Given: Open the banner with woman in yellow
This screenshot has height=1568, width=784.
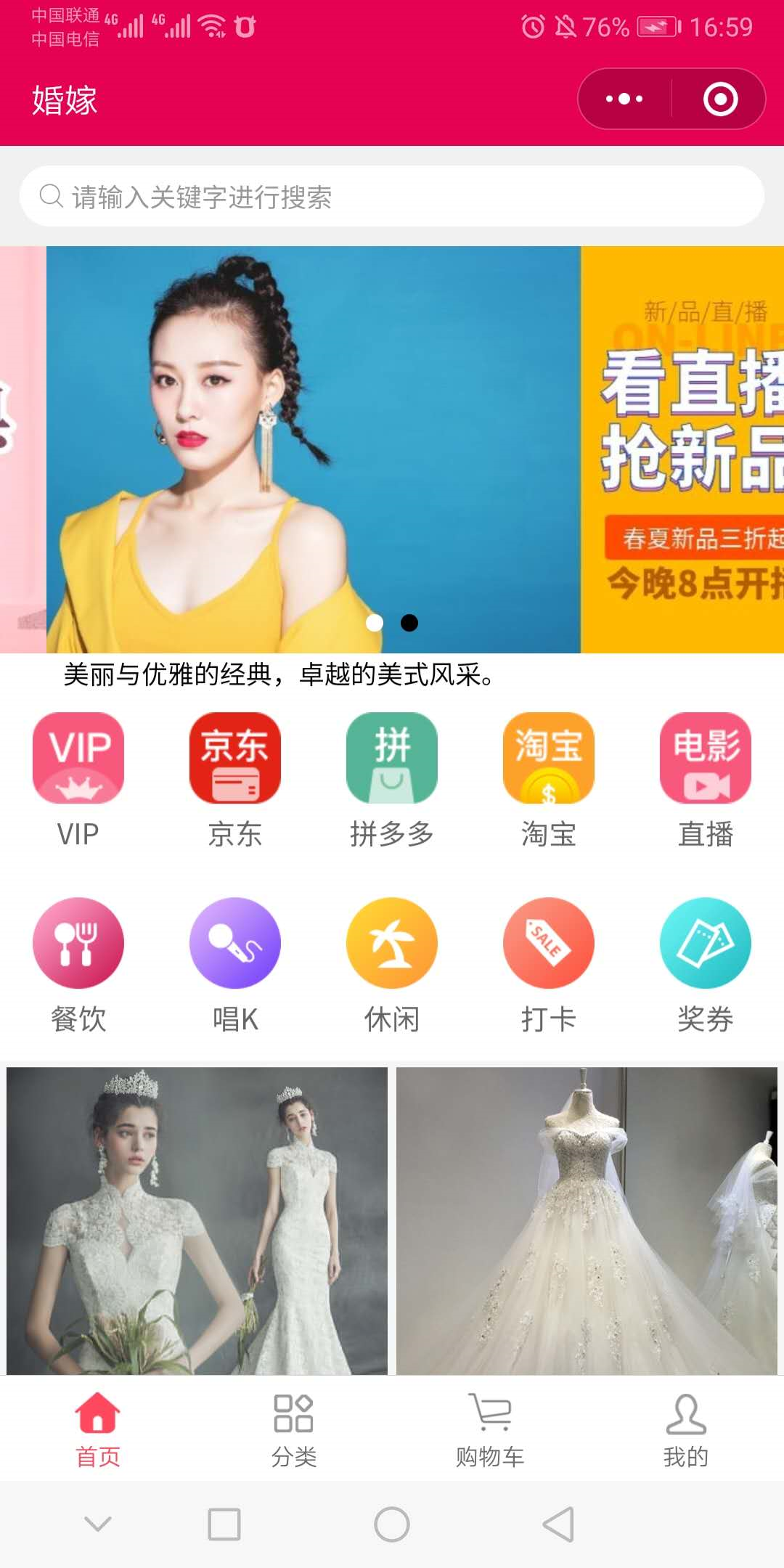Looking at the screenshot, I should (312, 450).
